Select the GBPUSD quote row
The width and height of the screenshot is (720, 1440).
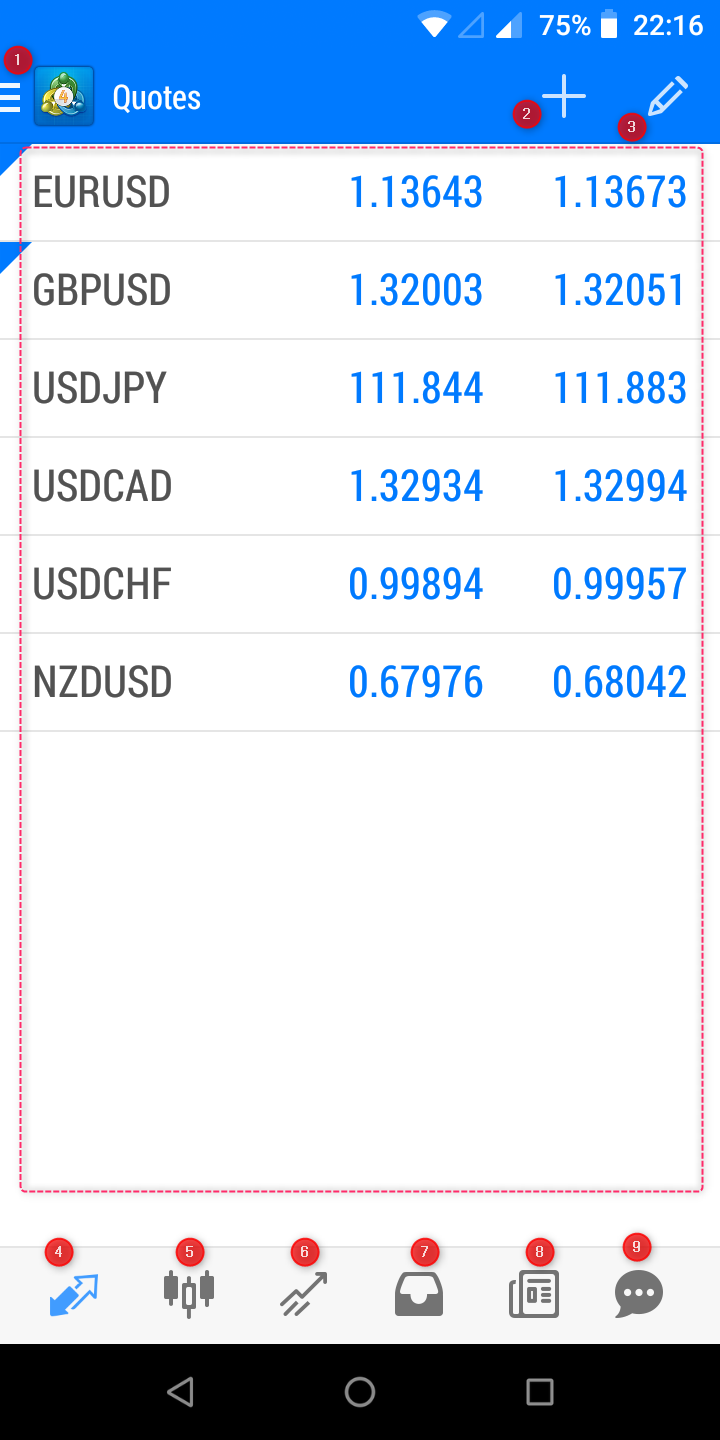coord(360,290)
